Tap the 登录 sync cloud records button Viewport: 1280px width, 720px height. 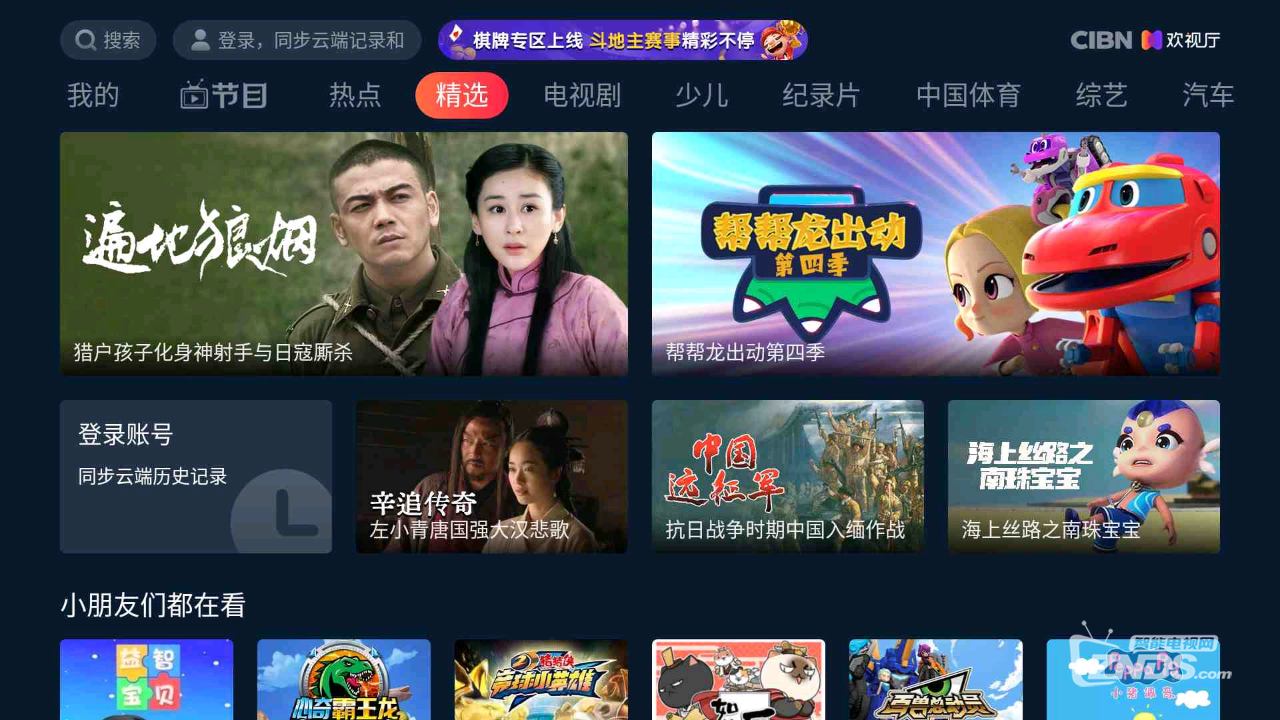coord(297,41)
